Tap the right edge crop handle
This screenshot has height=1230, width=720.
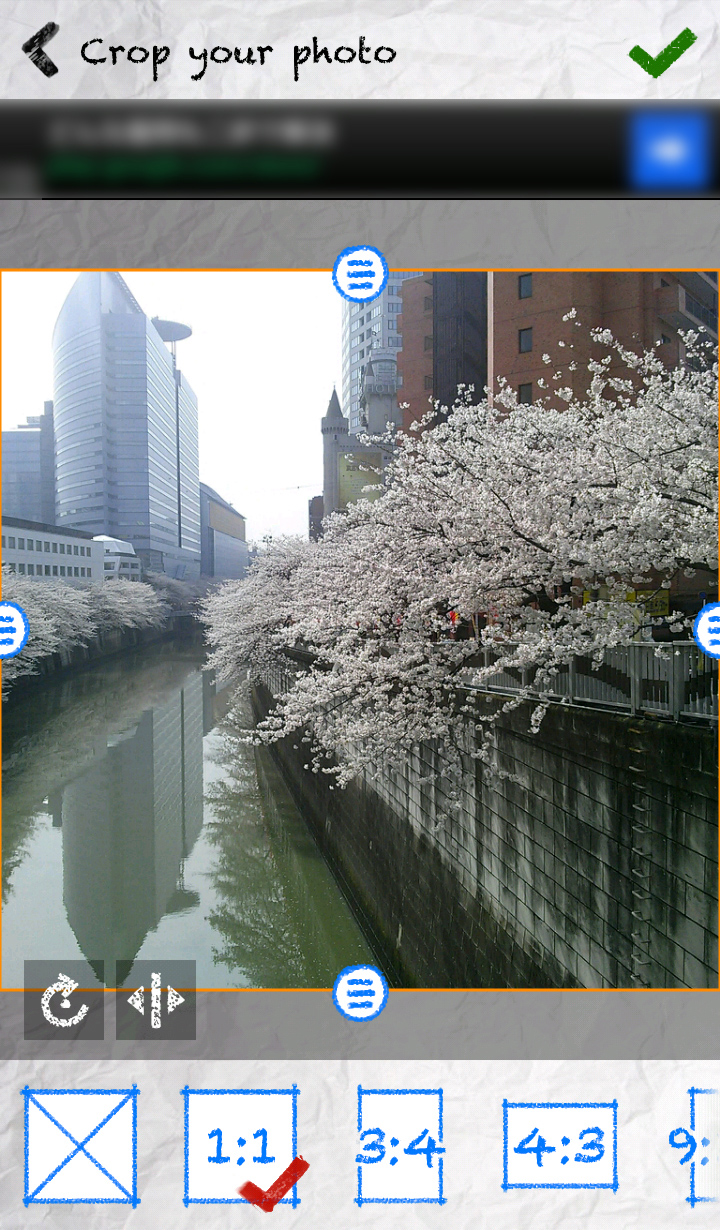[x=709, y=630]
